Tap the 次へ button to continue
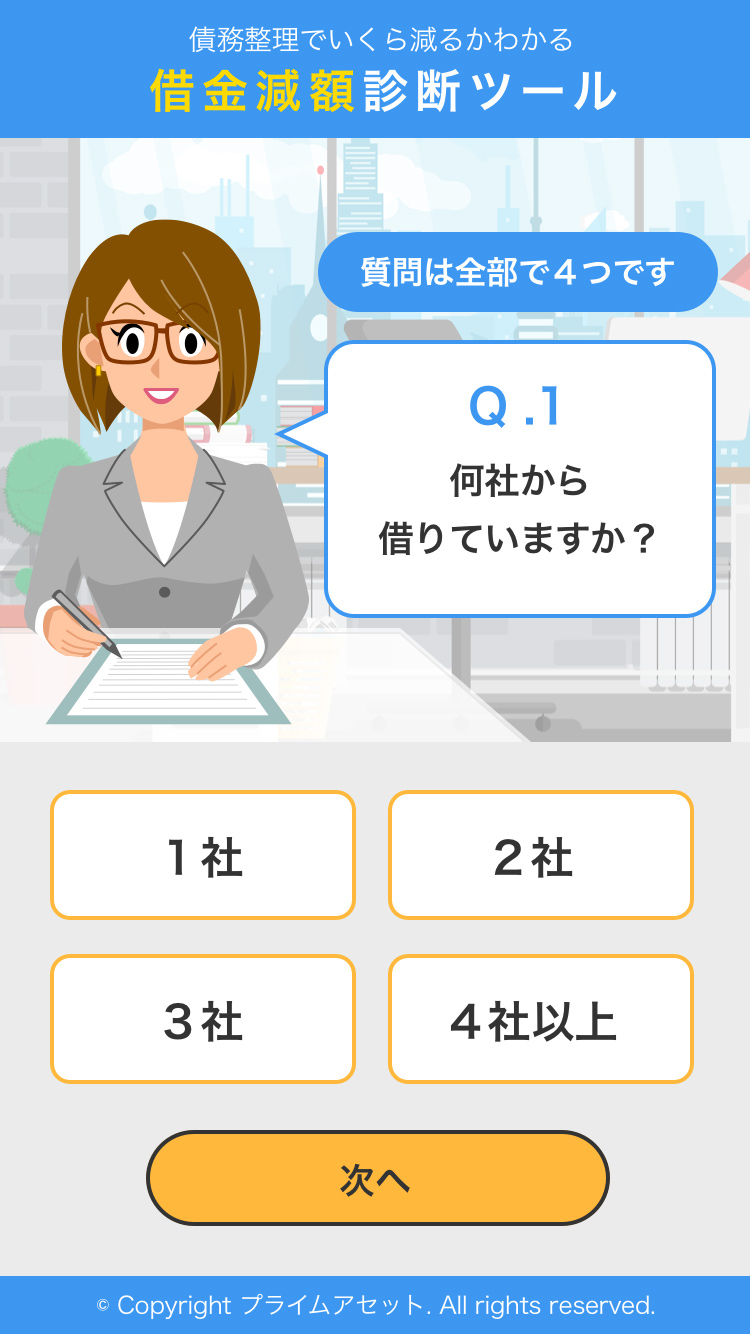This screenshot has width=750, height=1334. click(377, 1178)
